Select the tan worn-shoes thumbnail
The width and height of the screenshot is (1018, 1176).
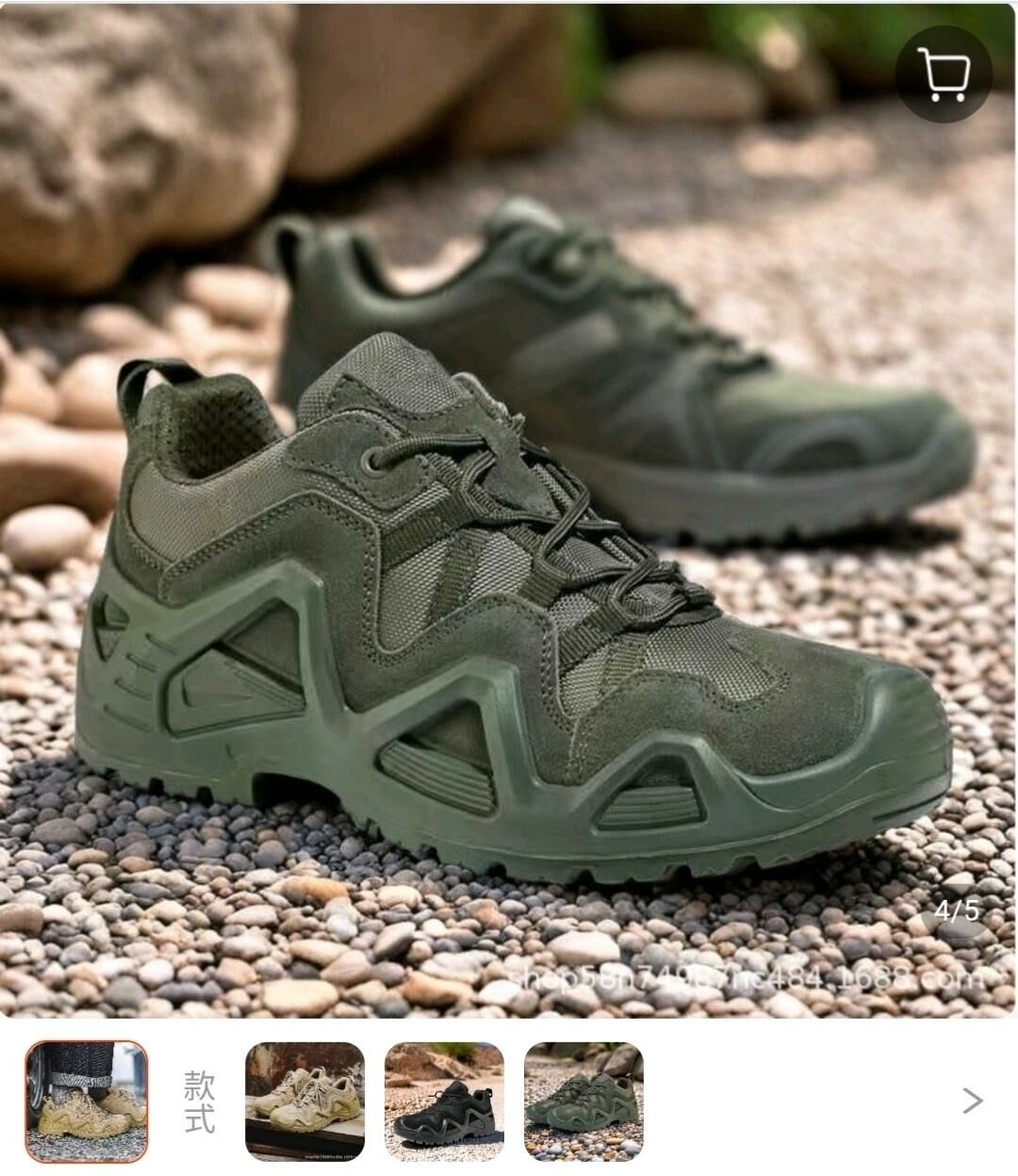(x=86, y=1101)
